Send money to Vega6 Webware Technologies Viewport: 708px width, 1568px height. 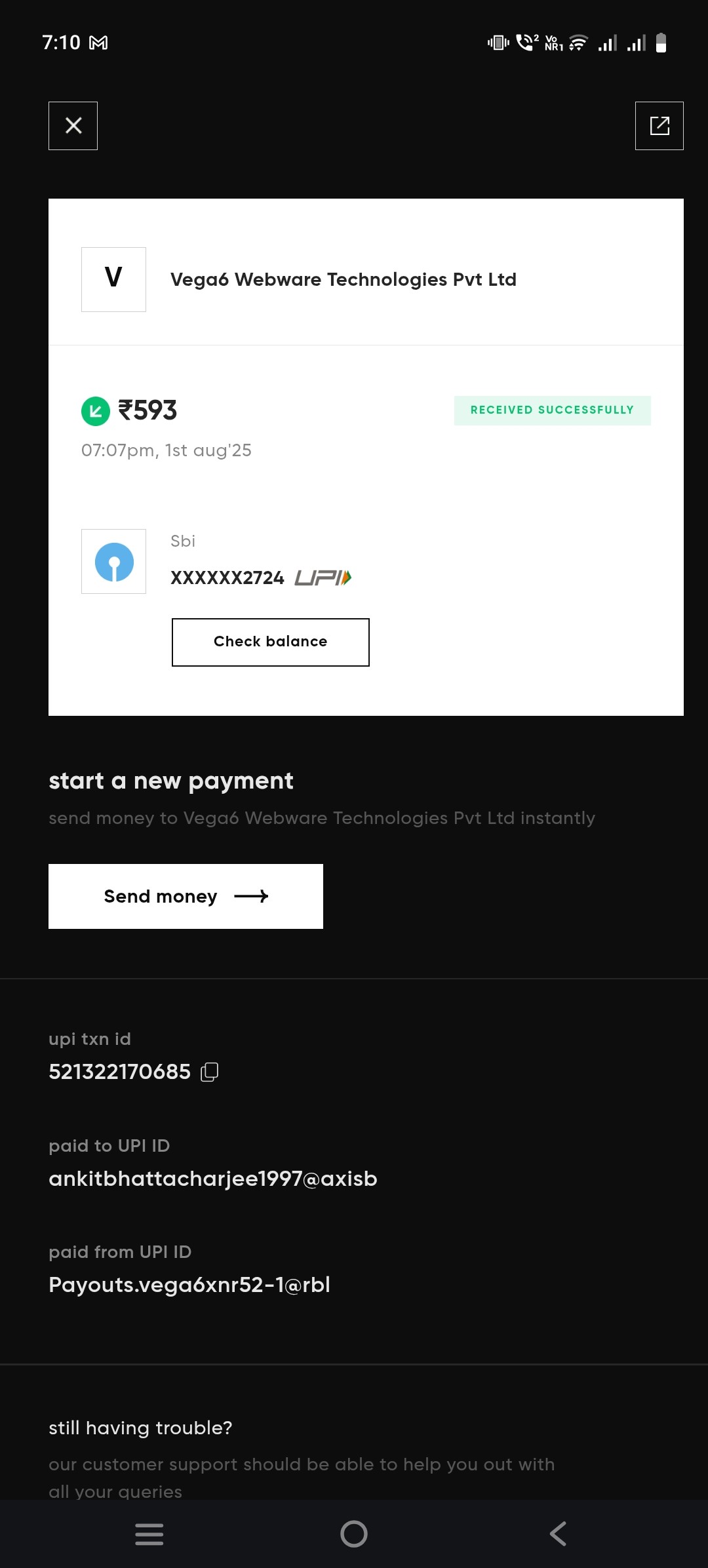186,896
